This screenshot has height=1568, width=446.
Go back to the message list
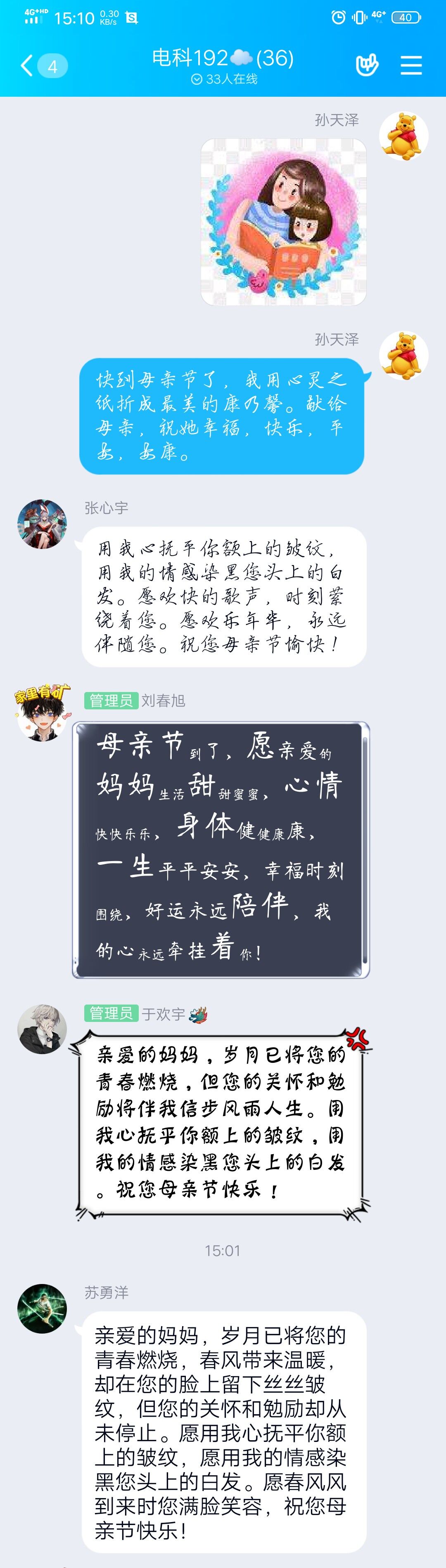27,66
